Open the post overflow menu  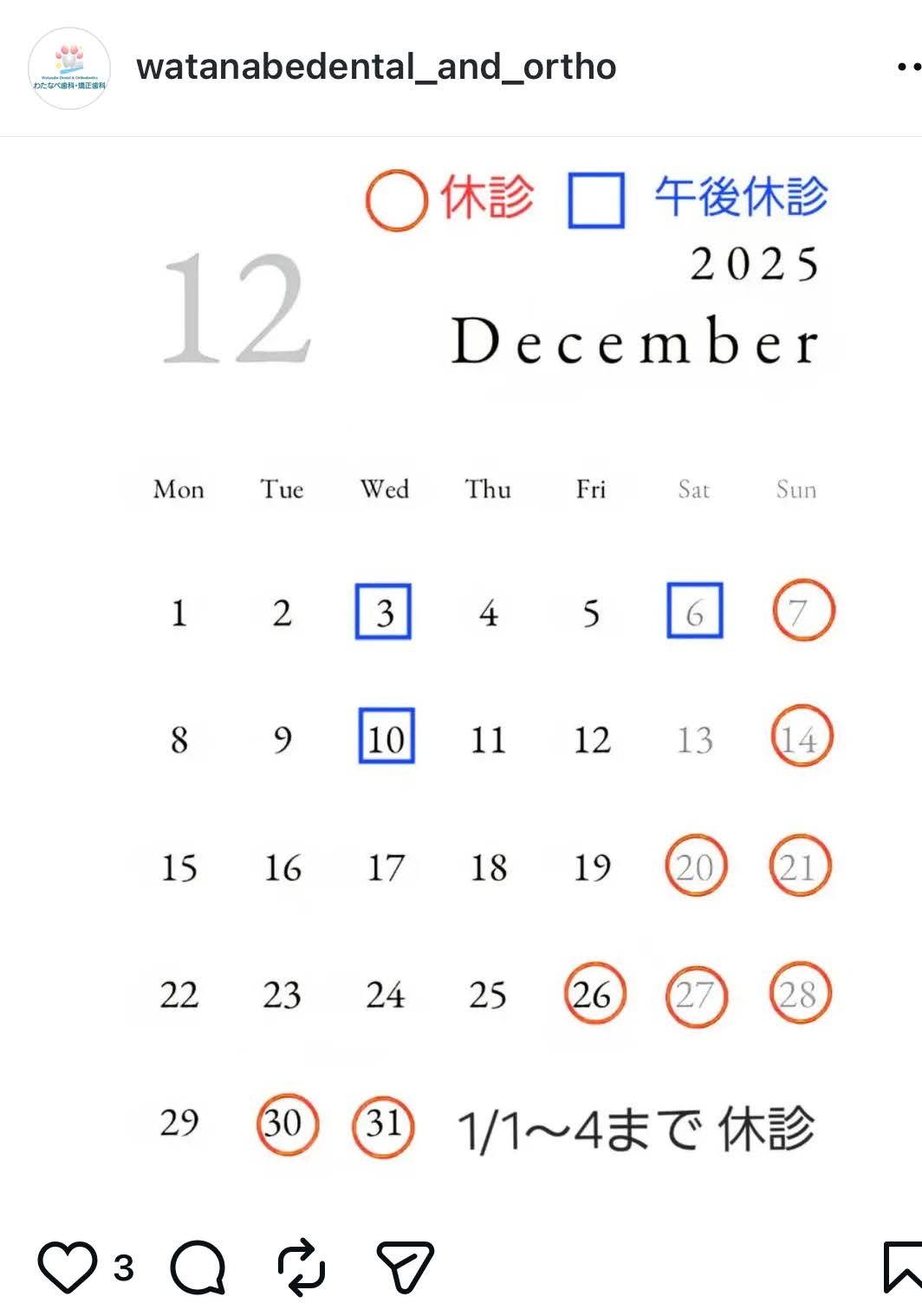(x=906, y=67)
